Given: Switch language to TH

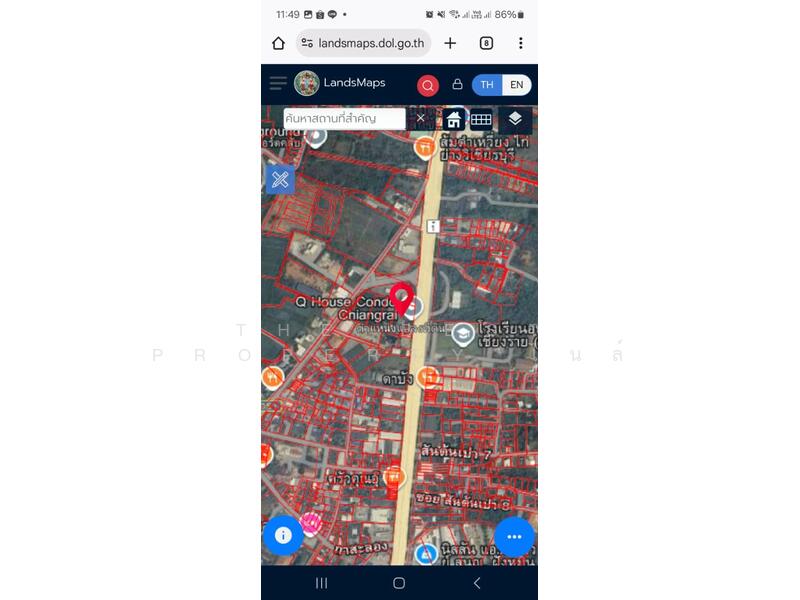Looking at the screenshot, I should (487, 85).
